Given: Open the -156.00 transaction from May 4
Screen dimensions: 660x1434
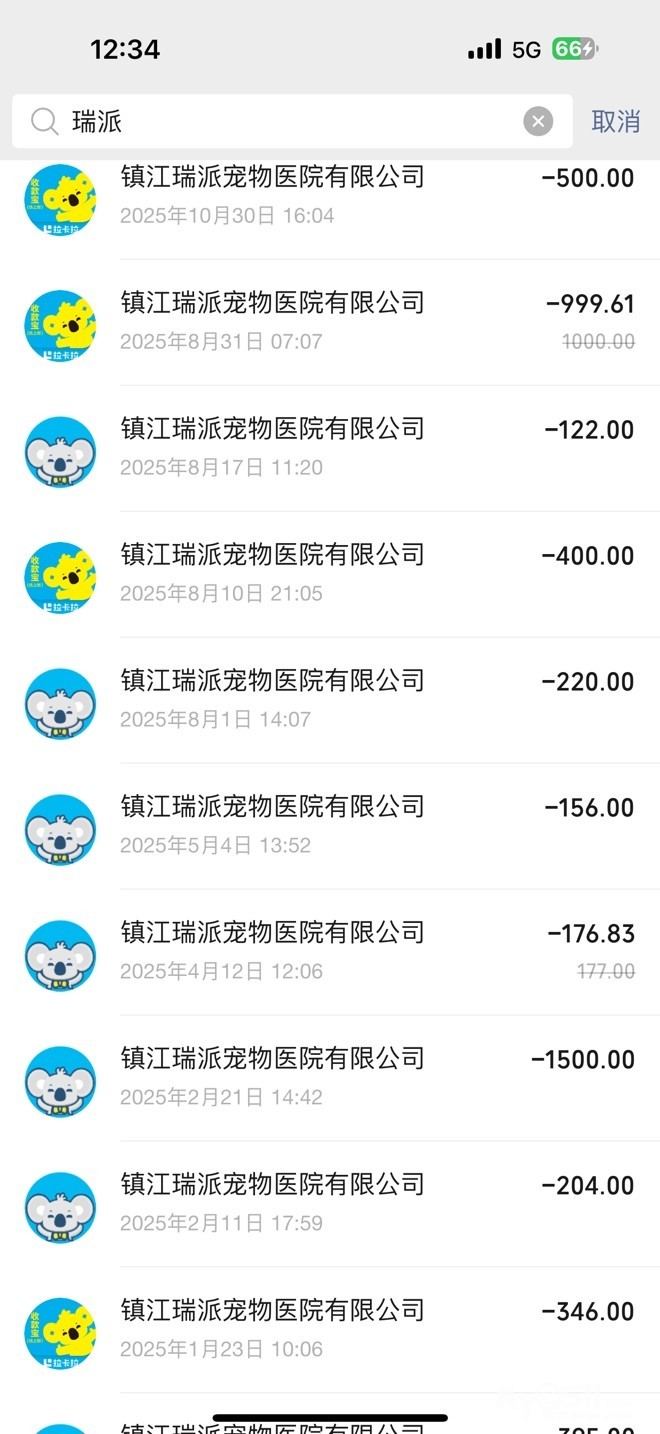Looking at the screenshot, I should pyautogui.click(x=330, y=826).
